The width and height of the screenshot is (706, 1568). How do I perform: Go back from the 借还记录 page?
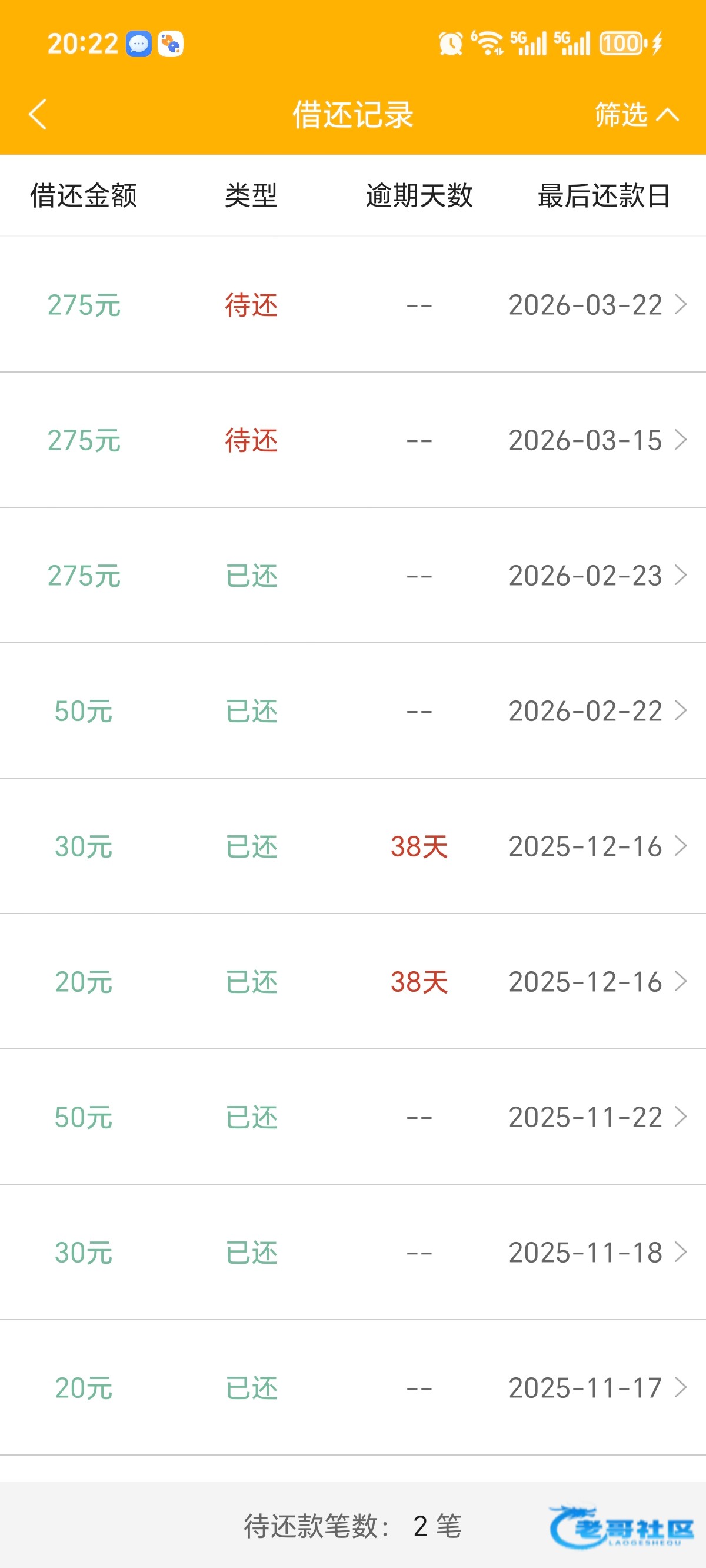[x=38, y=114]
